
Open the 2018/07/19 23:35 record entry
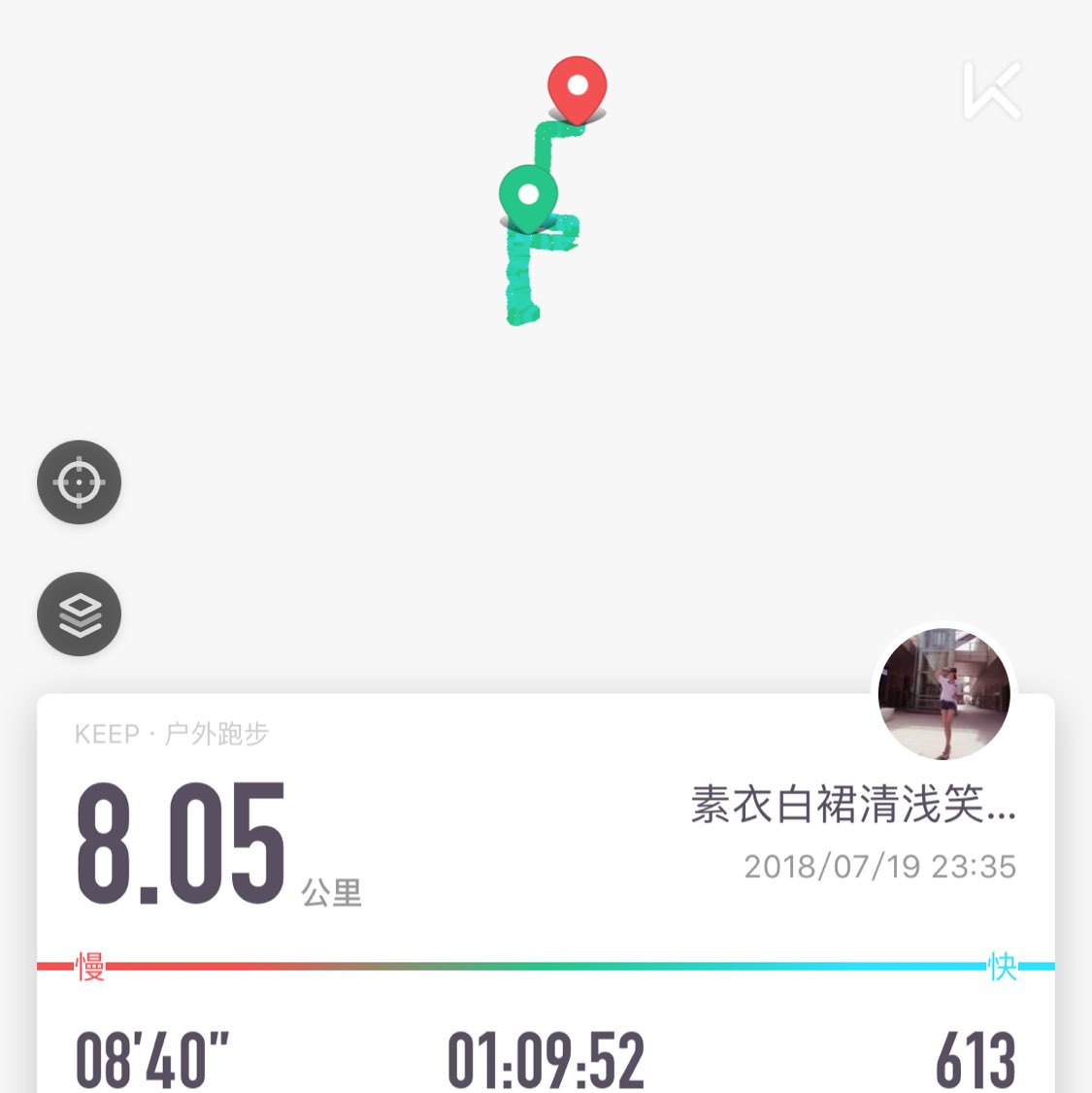click(x=879, y=867)
